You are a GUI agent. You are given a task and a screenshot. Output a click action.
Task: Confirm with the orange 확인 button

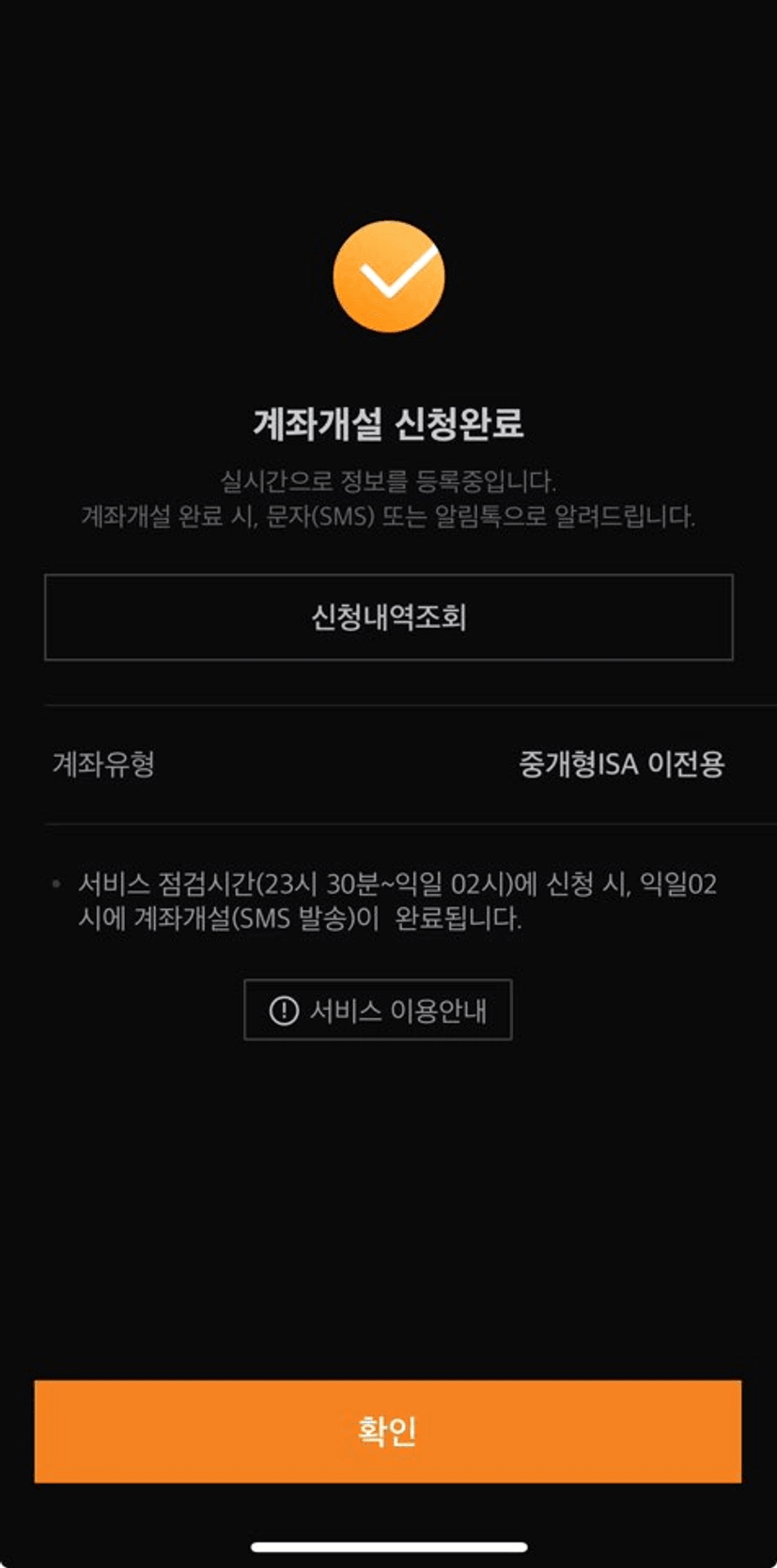(388, 1431)
